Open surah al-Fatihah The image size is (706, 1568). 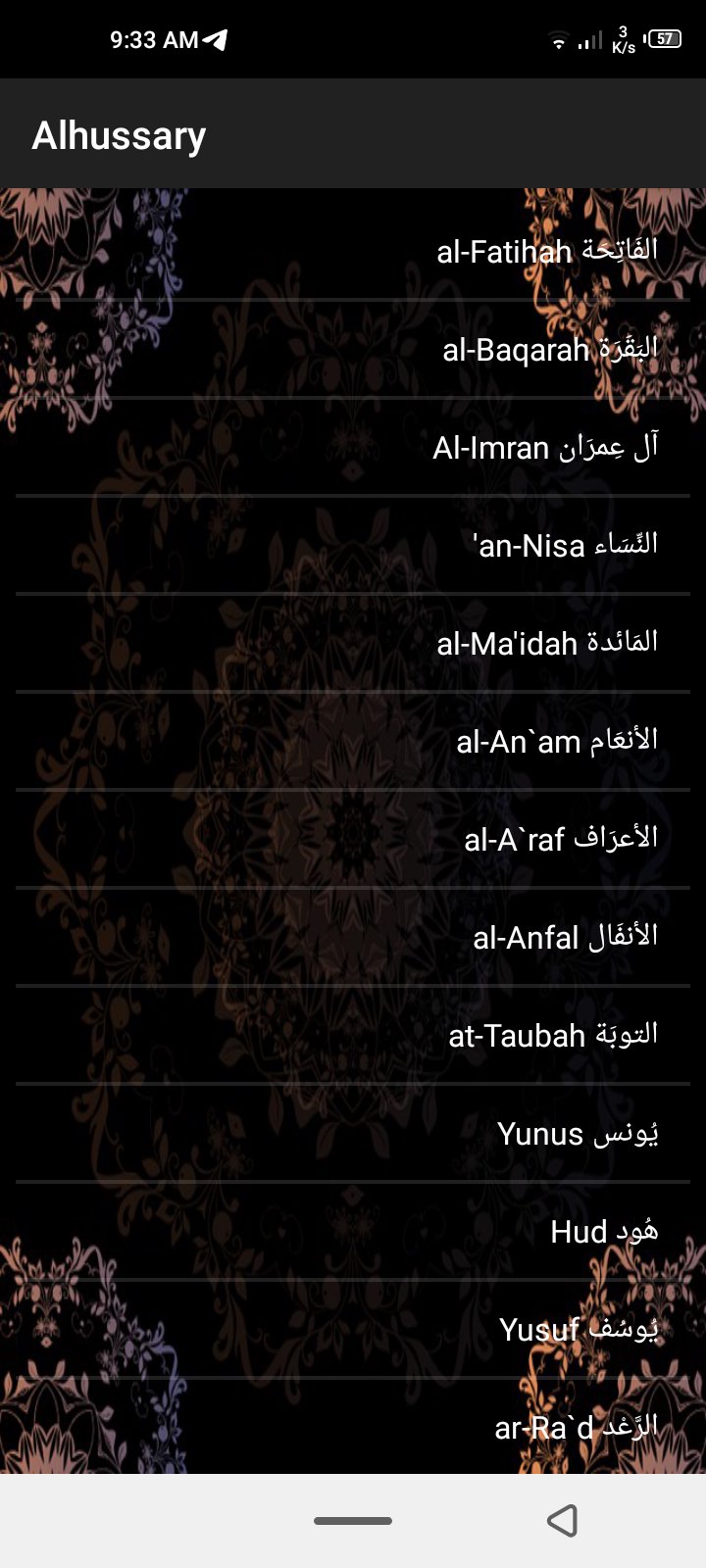547,251
